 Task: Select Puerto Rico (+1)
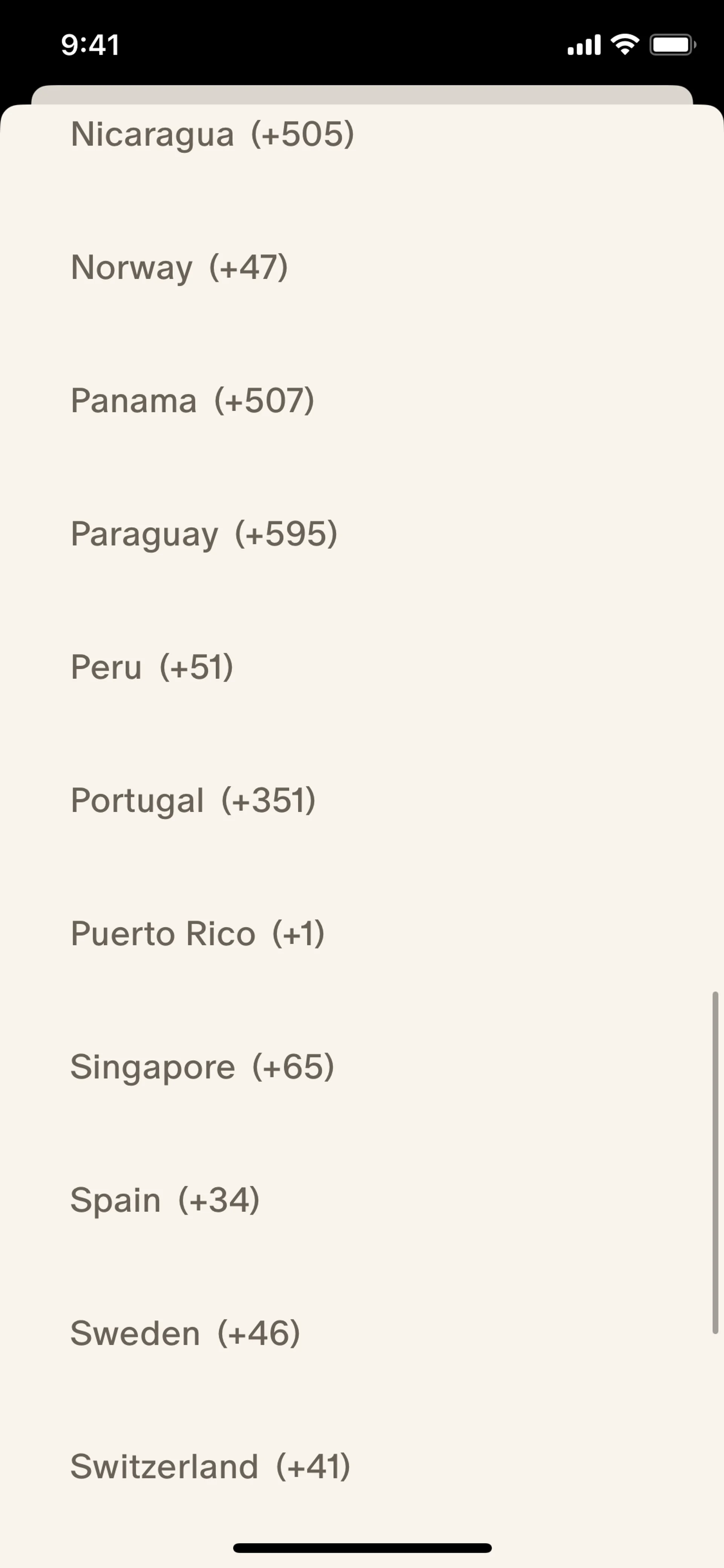(x=197, y=934)
